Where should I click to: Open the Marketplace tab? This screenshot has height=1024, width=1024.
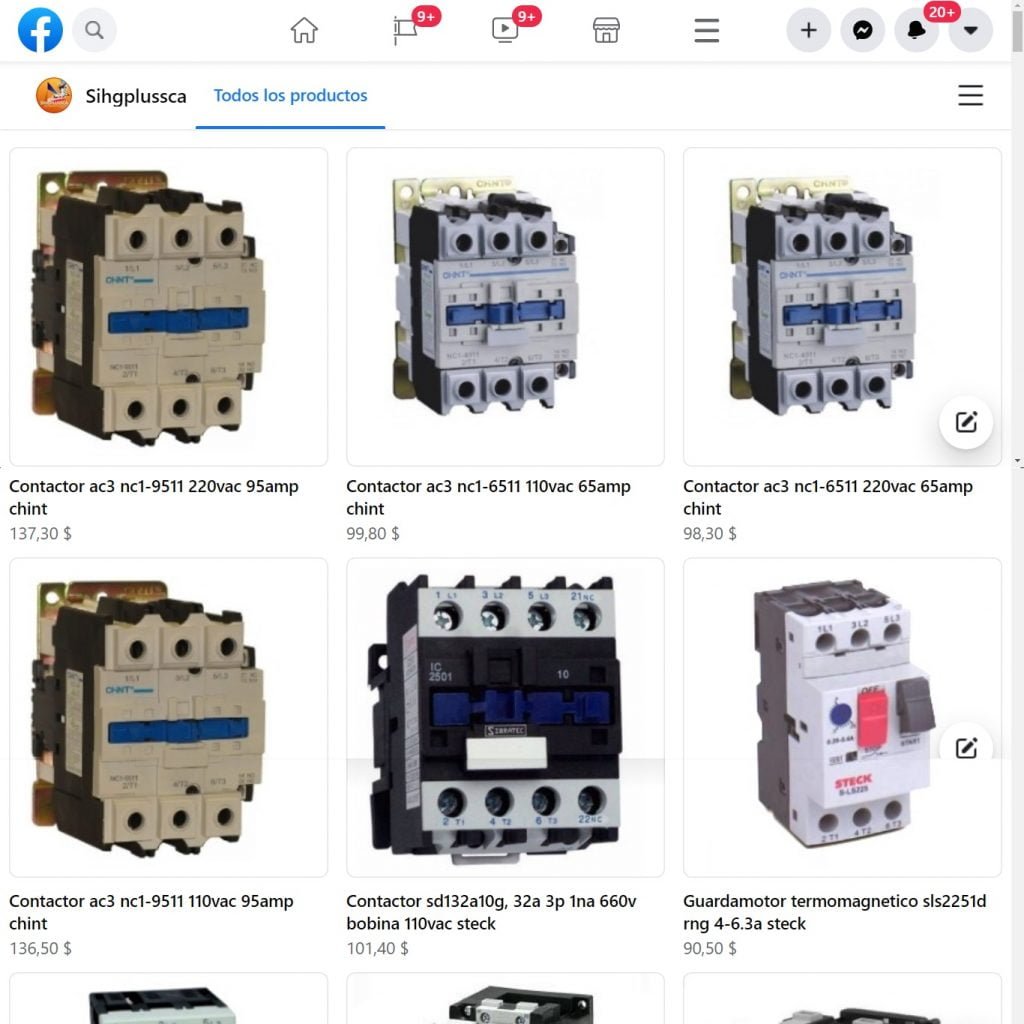point(606,30)
